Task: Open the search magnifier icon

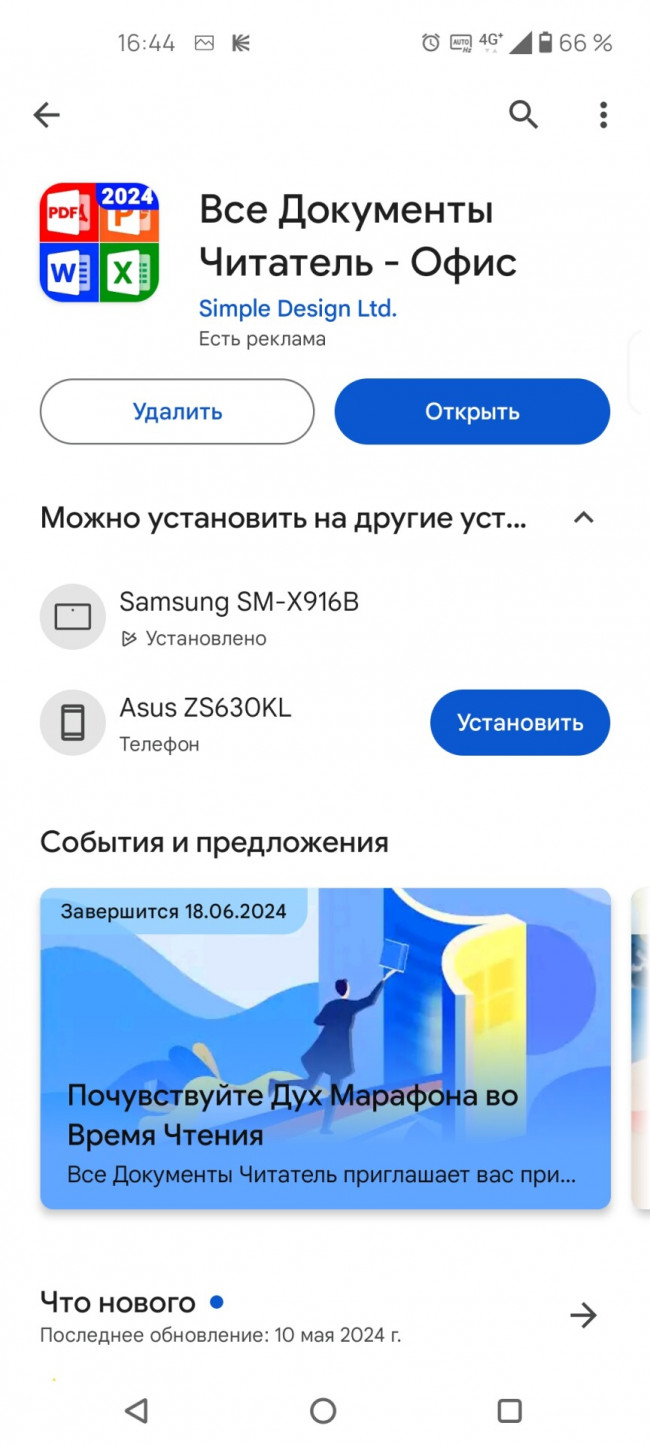Action: coord(523,115)
